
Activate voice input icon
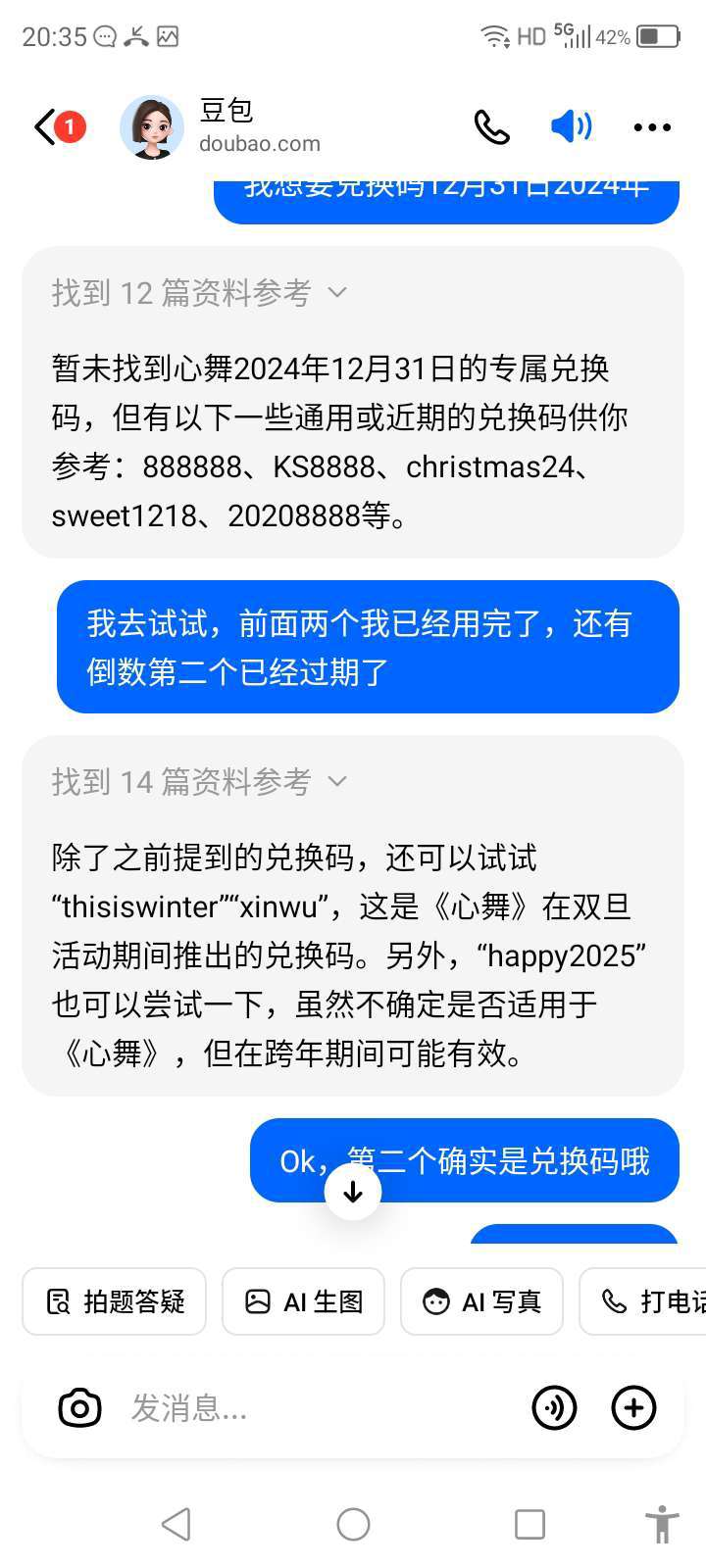point(554,1408)
